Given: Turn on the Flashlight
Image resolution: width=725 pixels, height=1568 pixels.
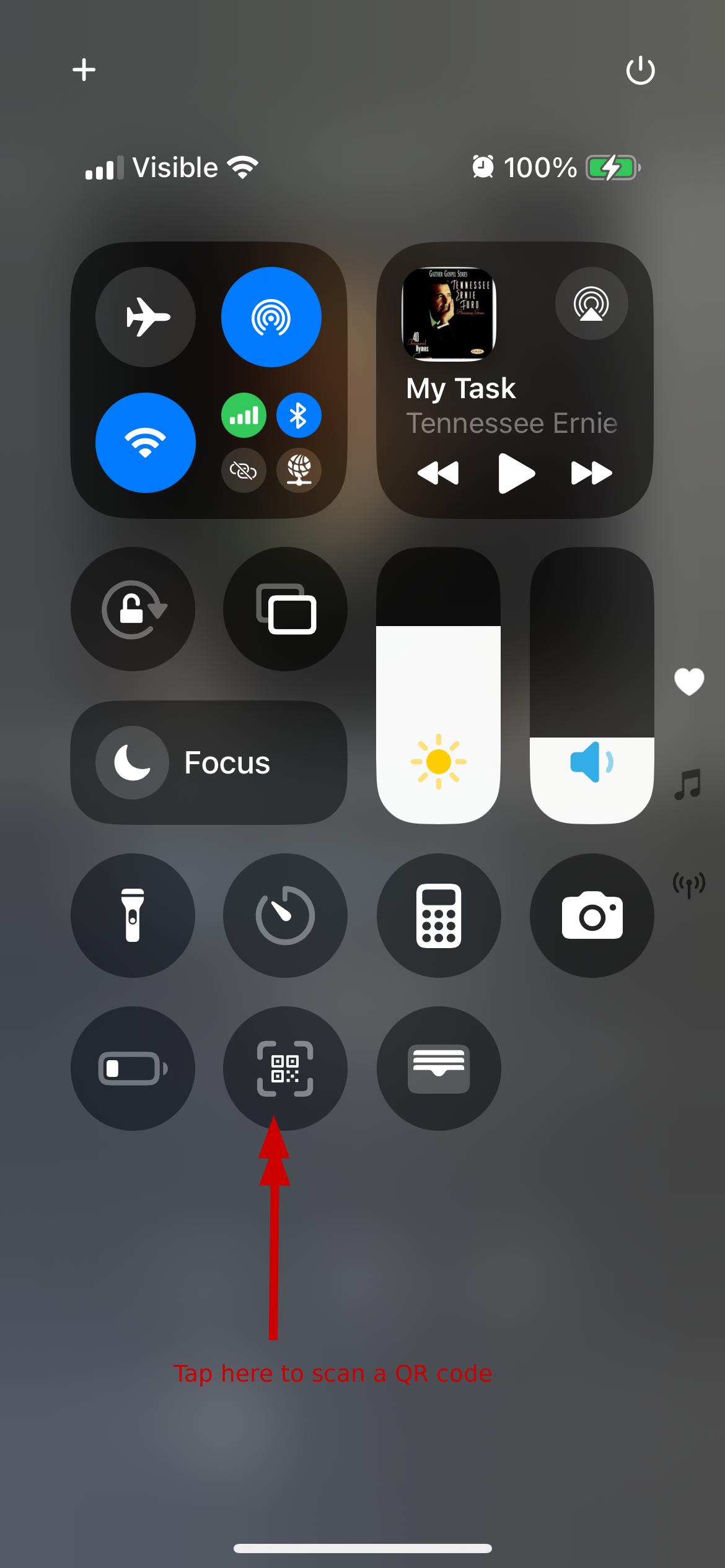Looking at the screenshot, I should pyautogui.click(x=132, y=916).
